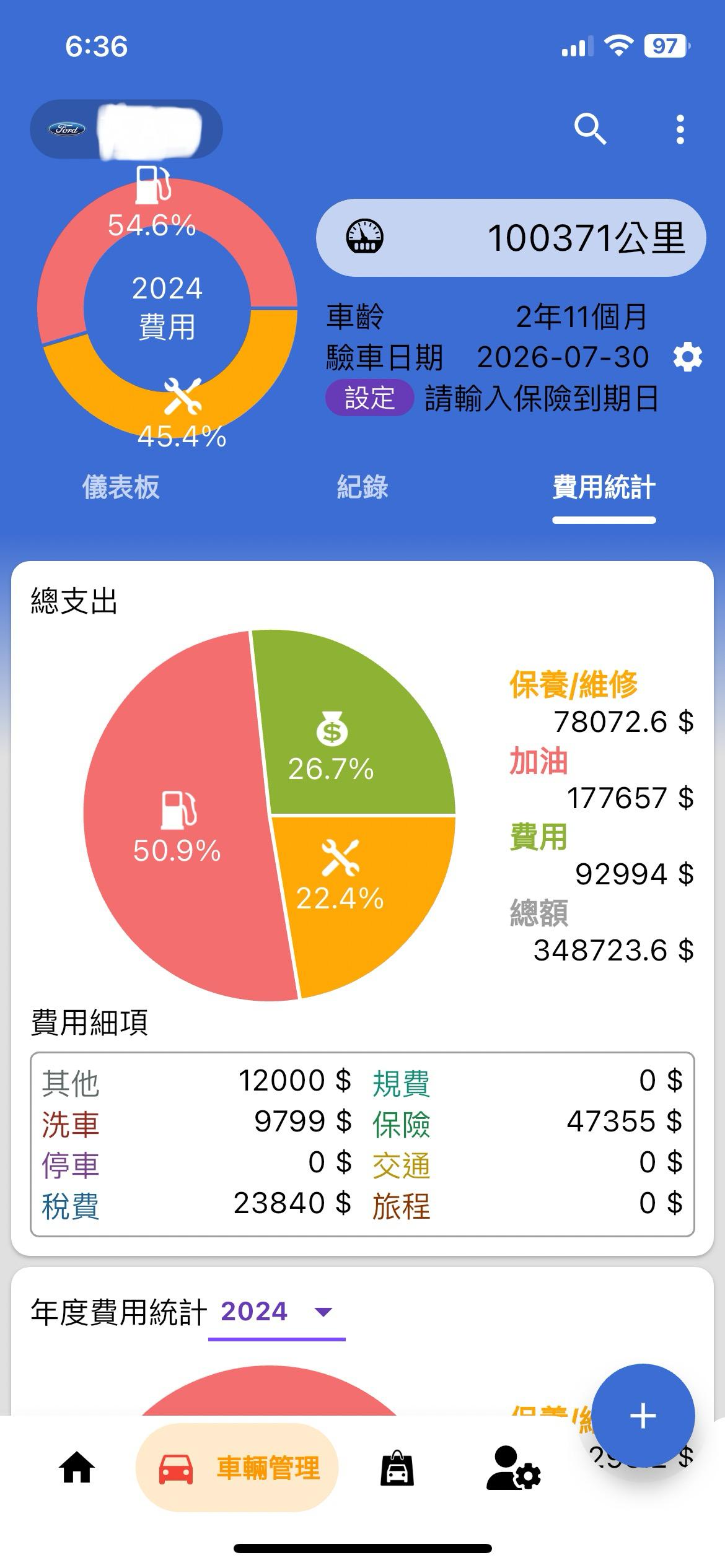The height and width of the screenshot is (1568, 725).
Task: Switch to the 儀表板 tab
Action: (x=121, y=487)
